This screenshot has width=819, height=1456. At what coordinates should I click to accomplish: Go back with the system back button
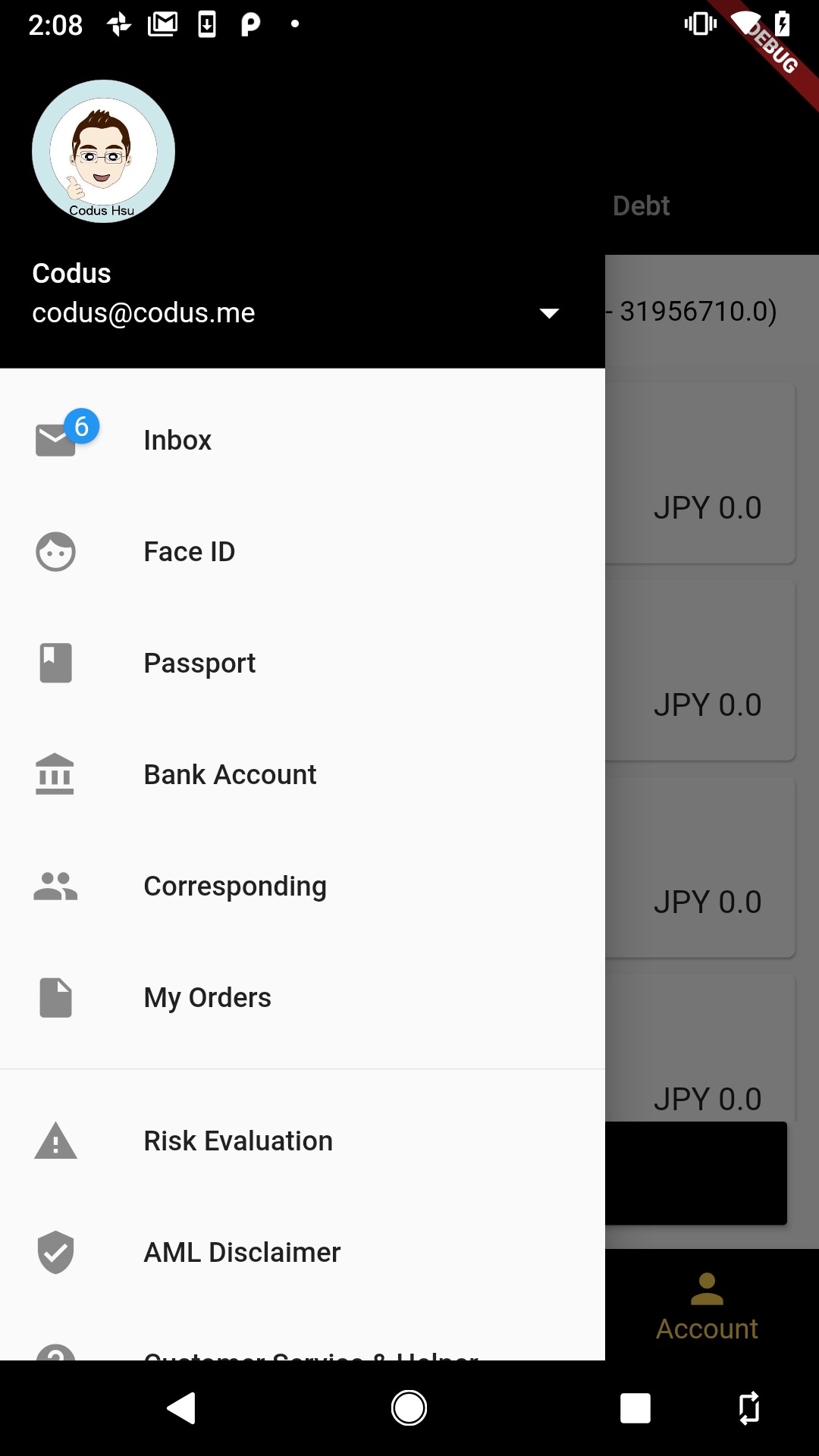182,1408
